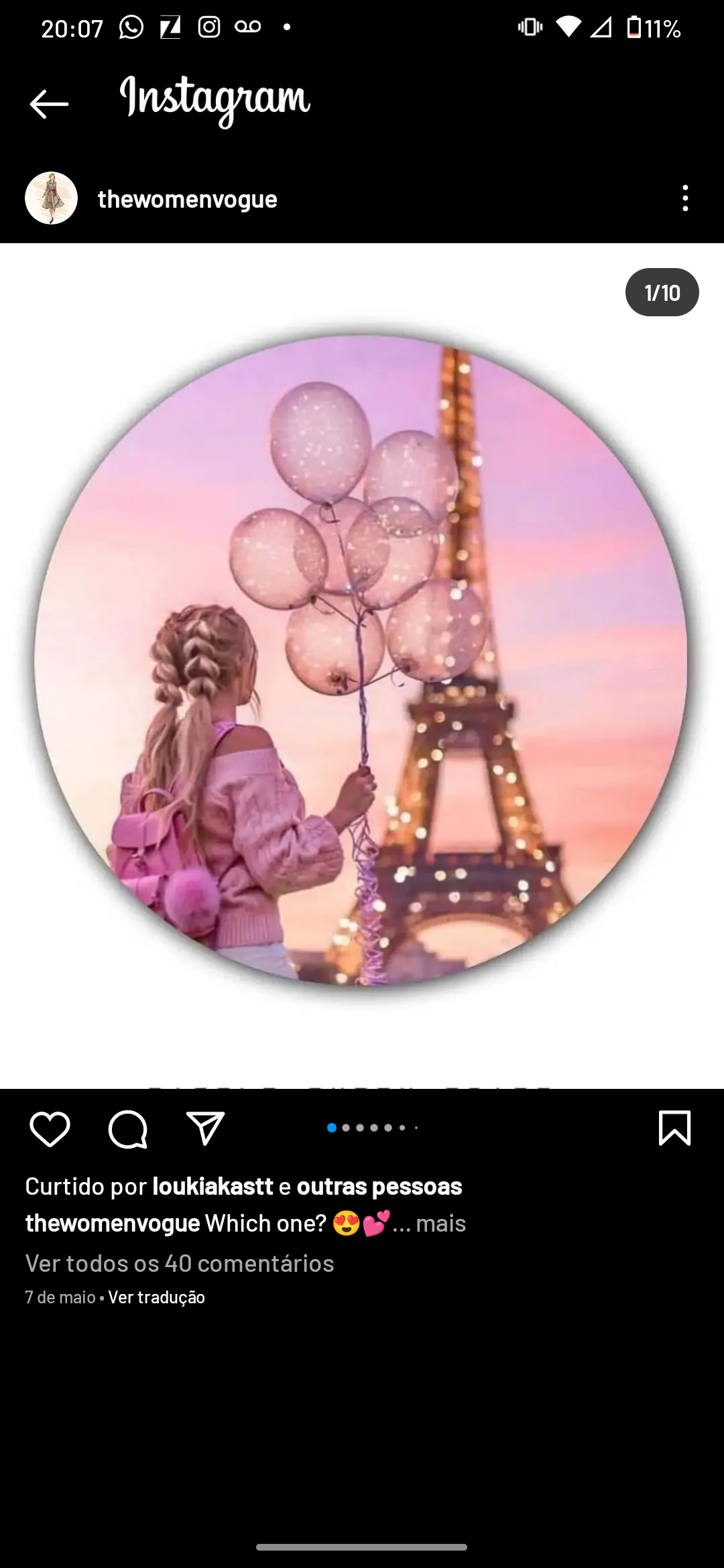
Task: Open thewomenvogue profile picture
Action: tap(52, 198)
